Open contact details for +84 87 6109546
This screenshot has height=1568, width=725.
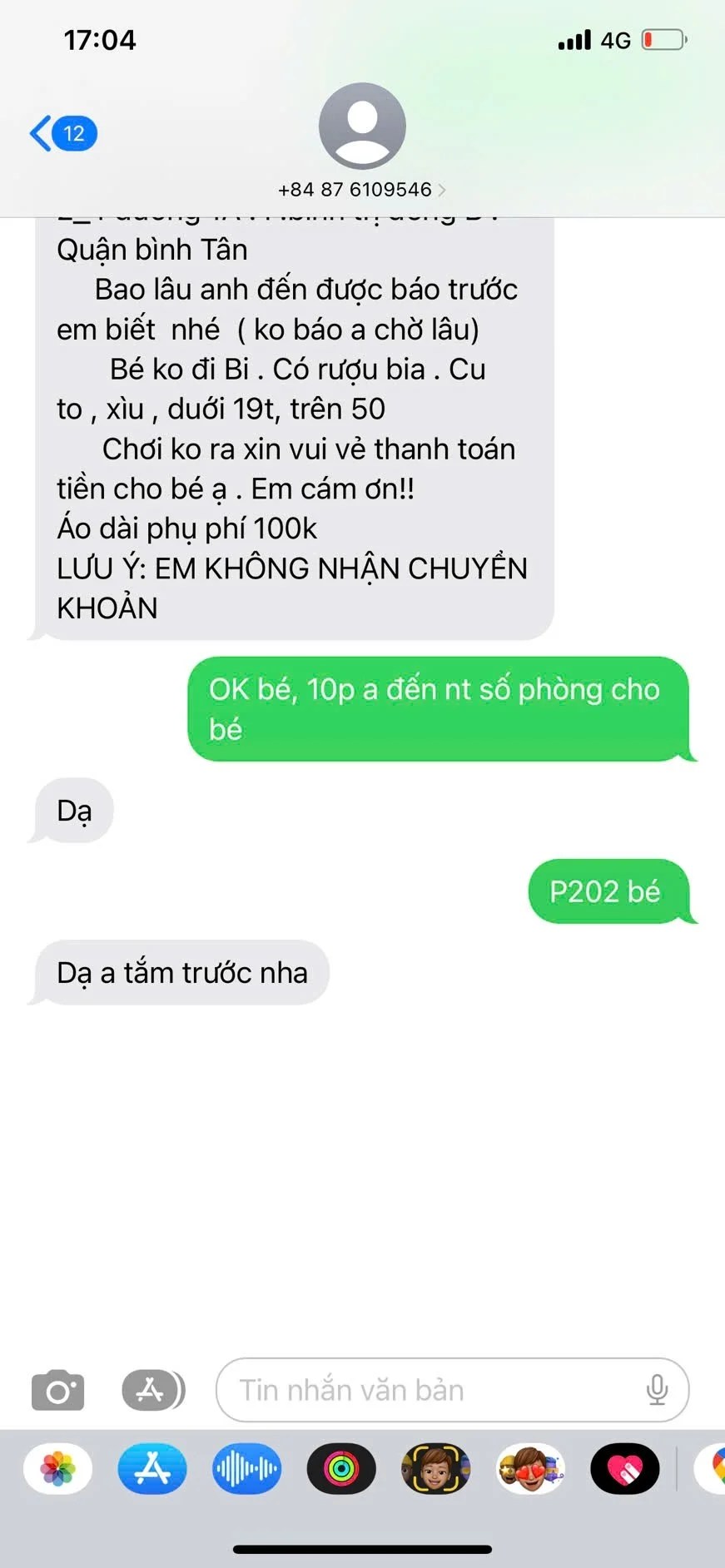point(361,189)
